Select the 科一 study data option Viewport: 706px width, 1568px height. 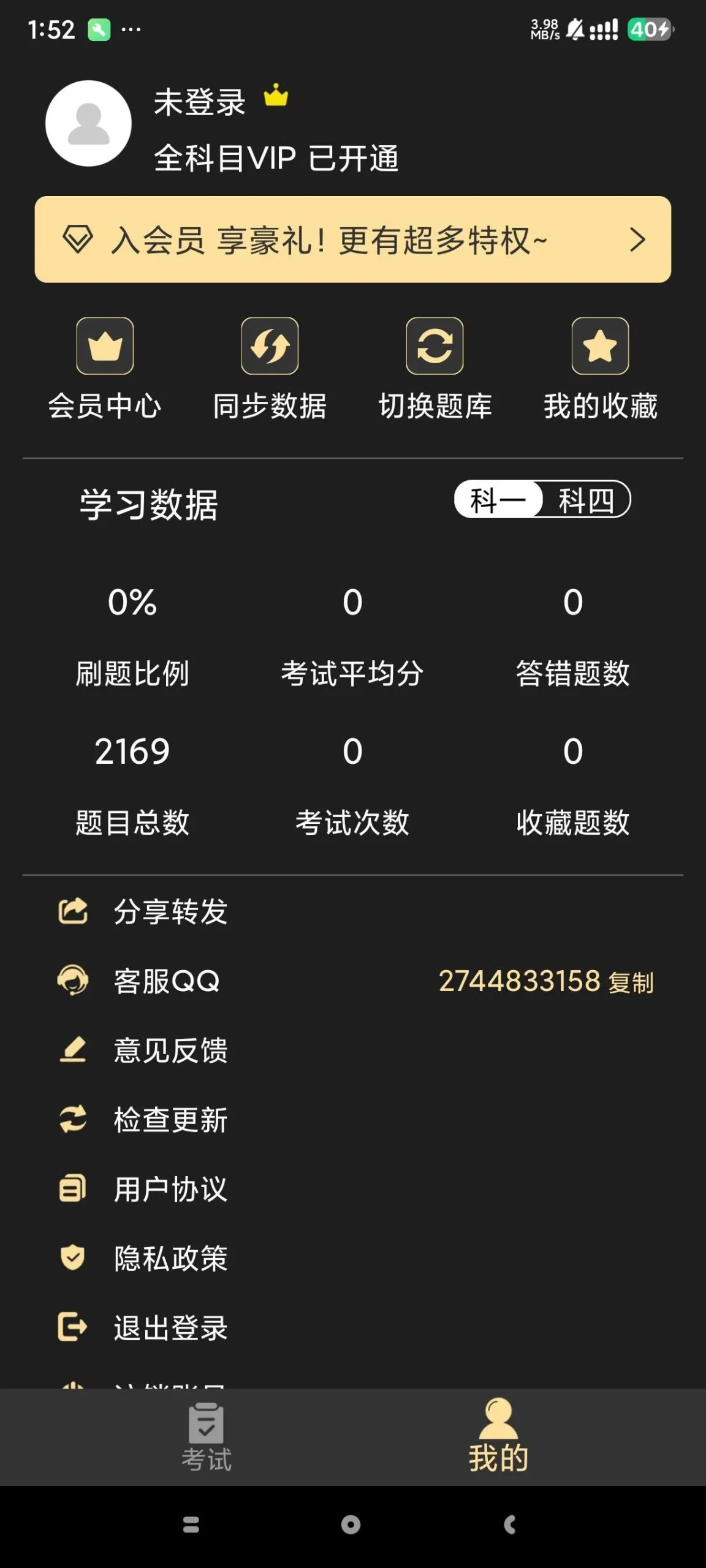point(498,500)
